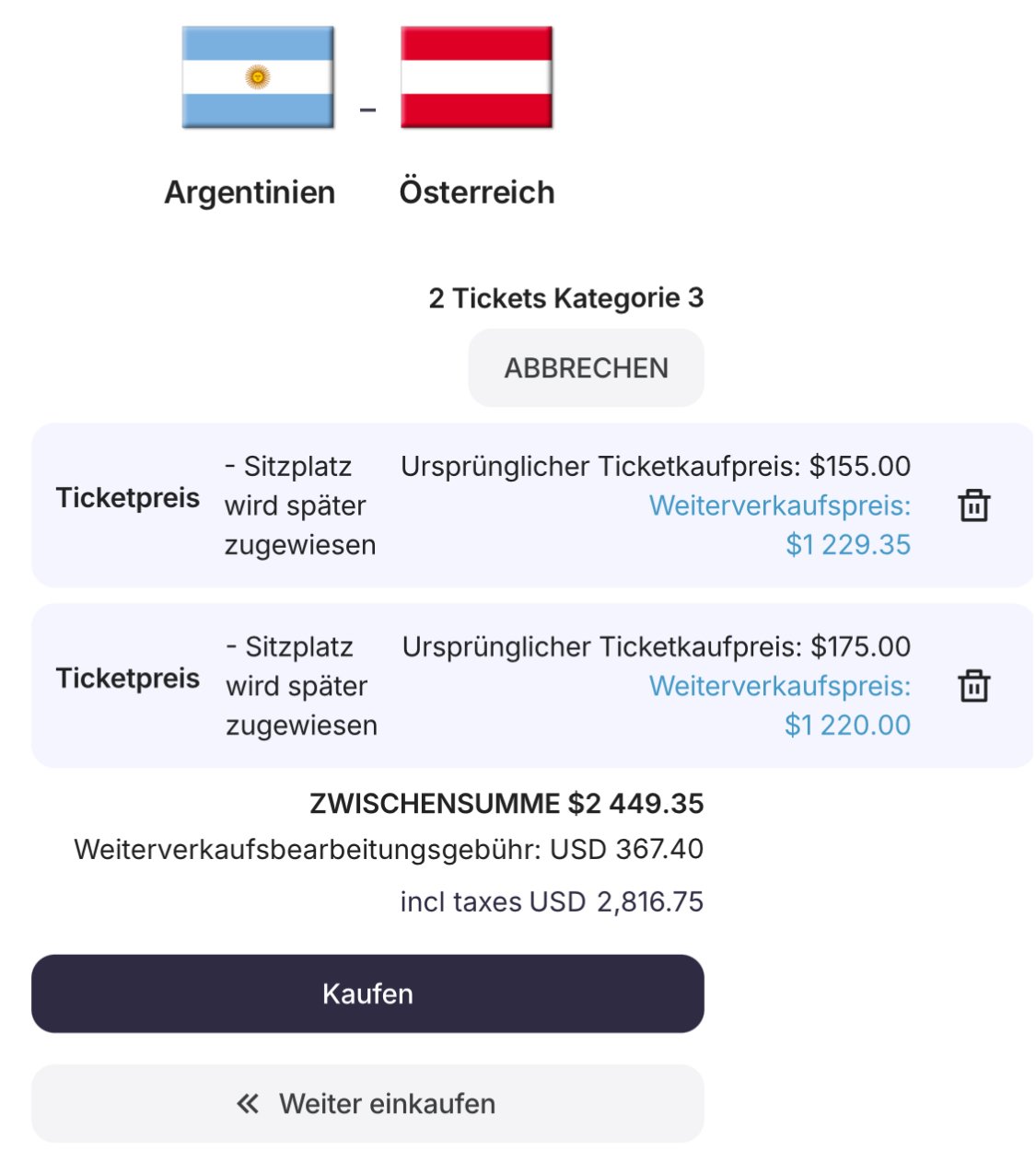Tap the ABBRECHEN button
Image resolution: width=1036 pixels, height=1150 pixels.
point(586,367)
